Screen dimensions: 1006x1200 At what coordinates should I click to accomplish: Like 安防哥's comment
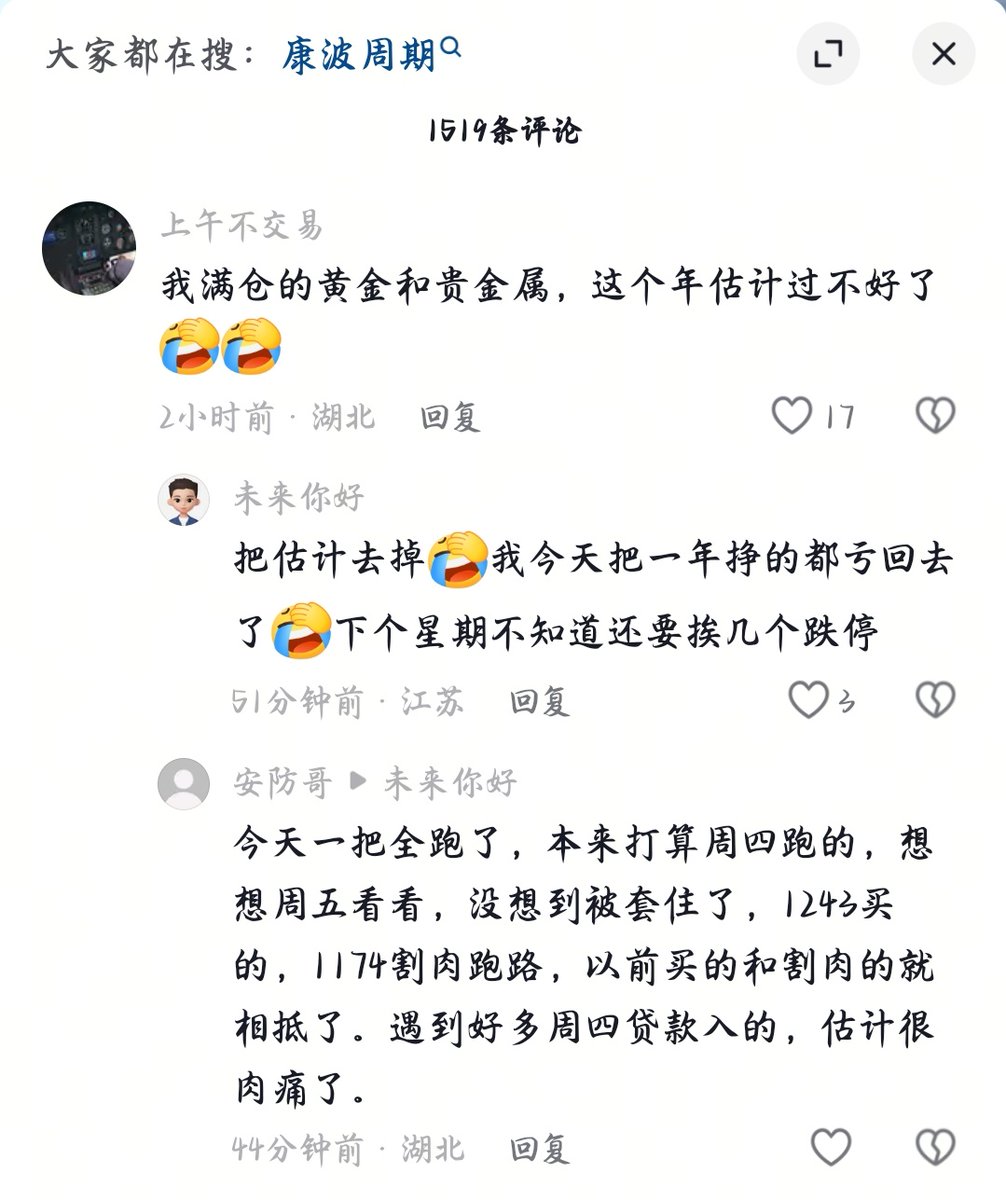coord(830,1147)
